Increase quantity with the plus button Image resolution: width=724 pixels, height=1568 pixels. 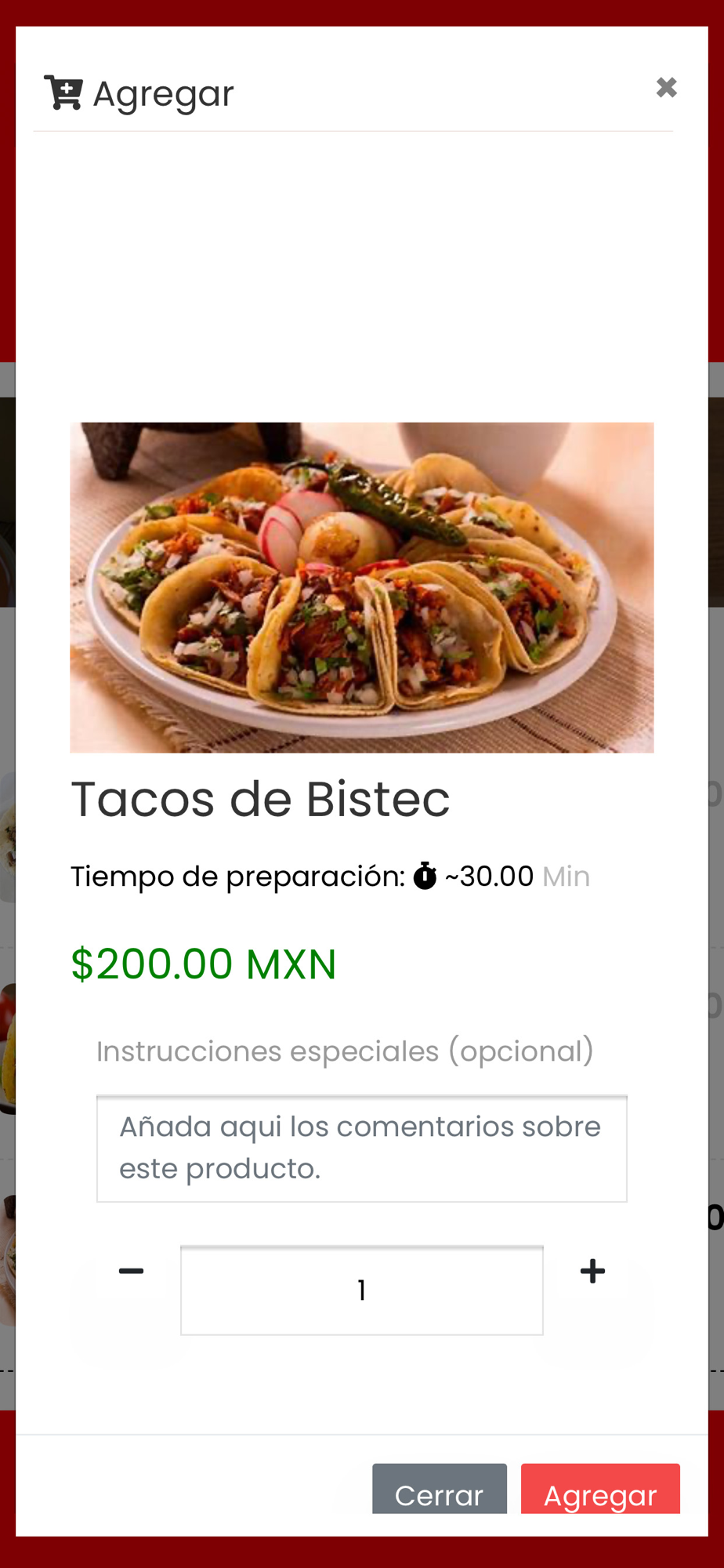(592, 1271)
